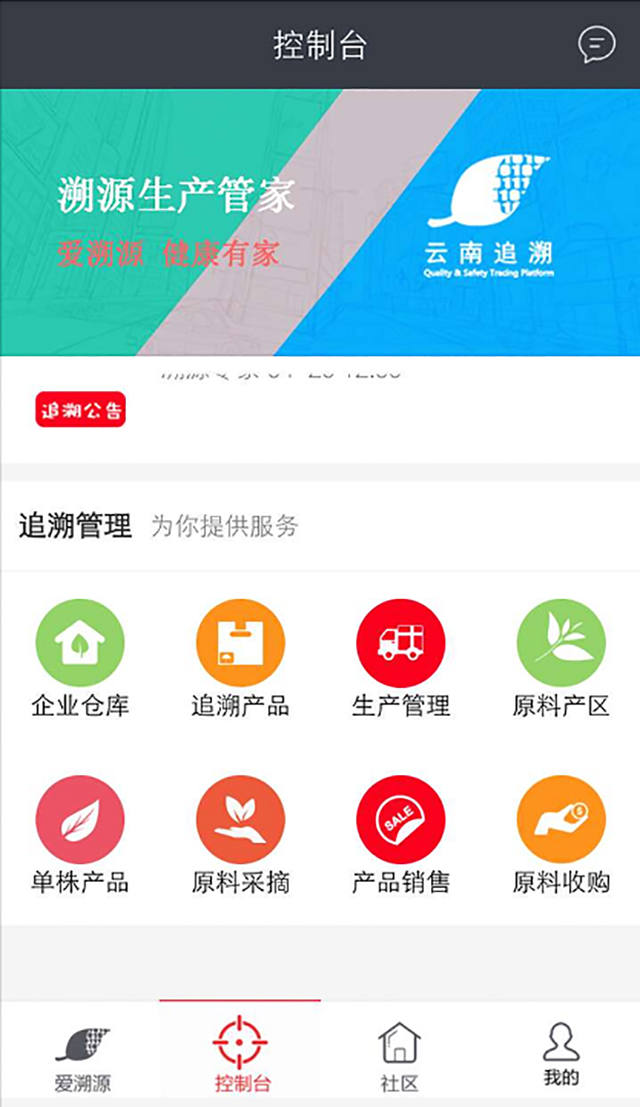
Task: Go to the 我的 profile tab
Action: (x=561, y=1056)
